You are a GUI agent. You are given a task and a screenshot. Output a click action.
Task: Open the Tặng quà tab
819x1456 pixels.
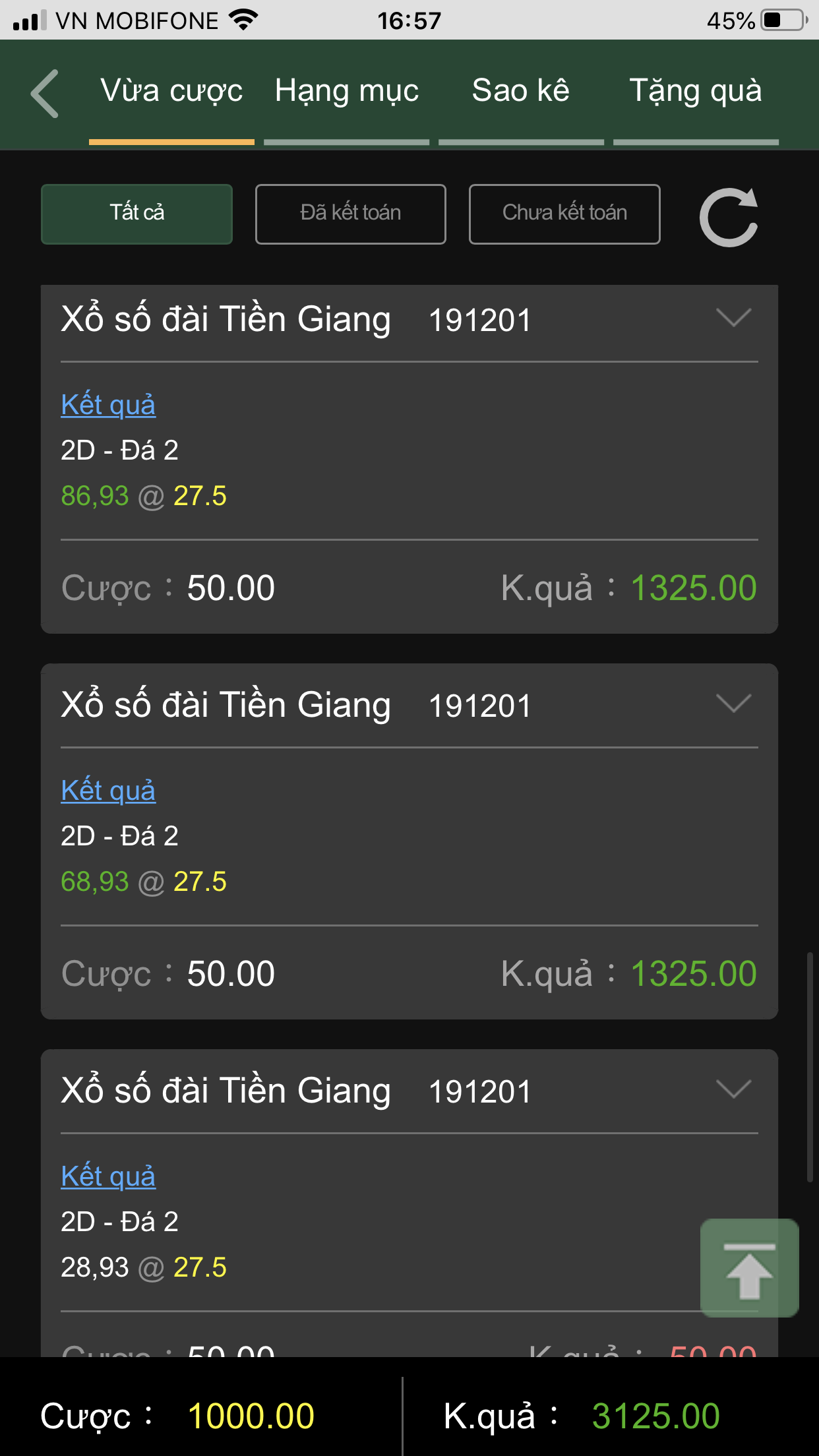(696, 91)
